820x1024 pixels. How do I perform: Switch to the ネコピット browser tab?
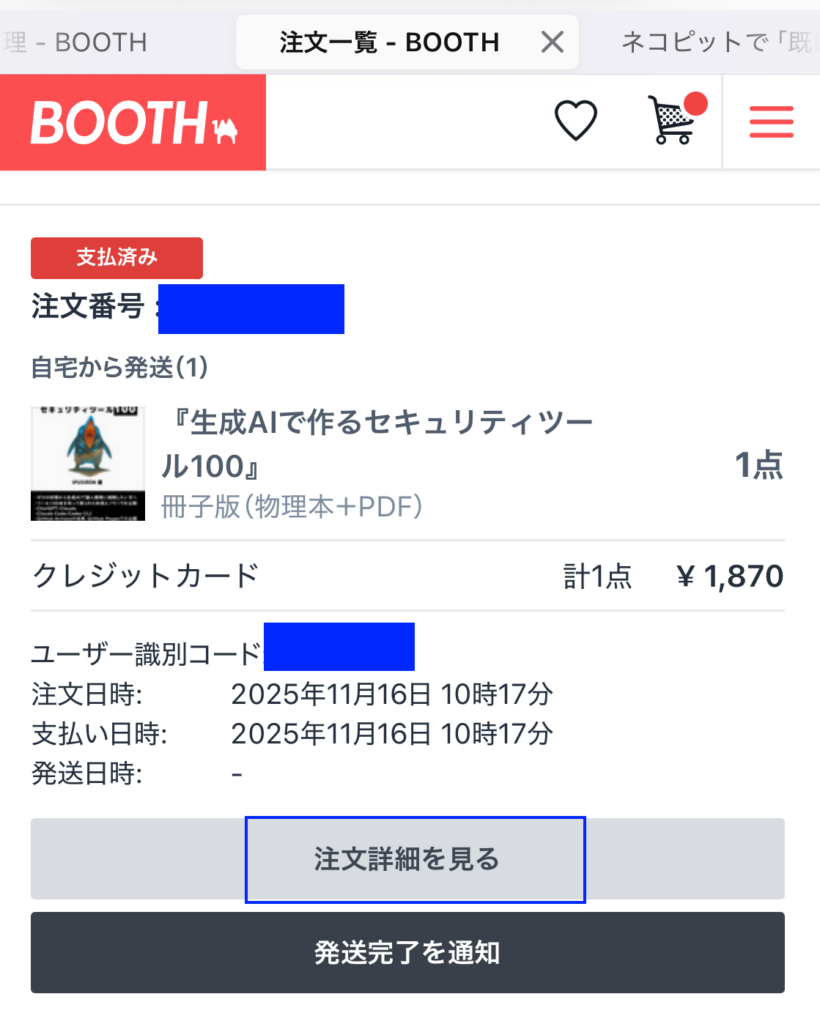pos(715,42)
